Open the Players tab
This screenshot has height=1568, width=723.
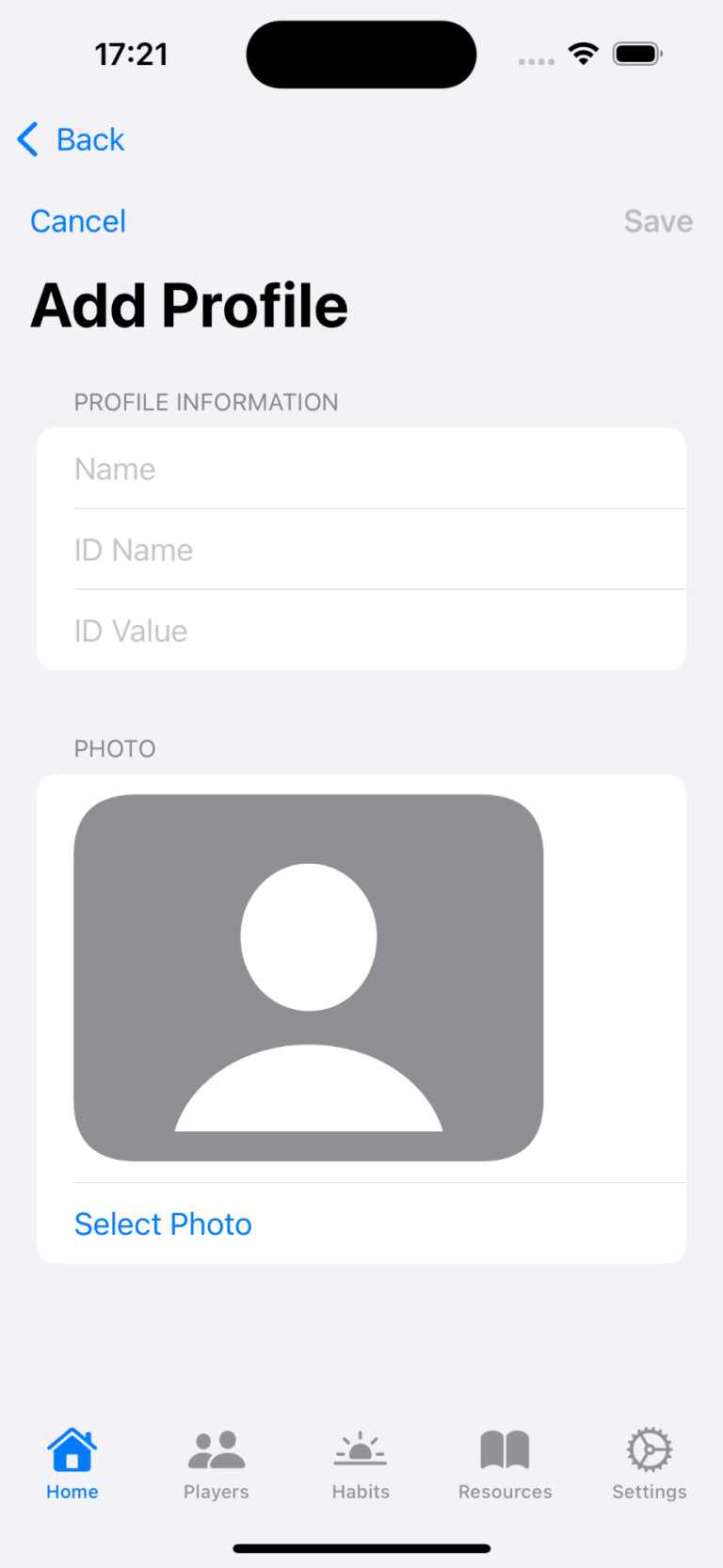point(217,1464)
